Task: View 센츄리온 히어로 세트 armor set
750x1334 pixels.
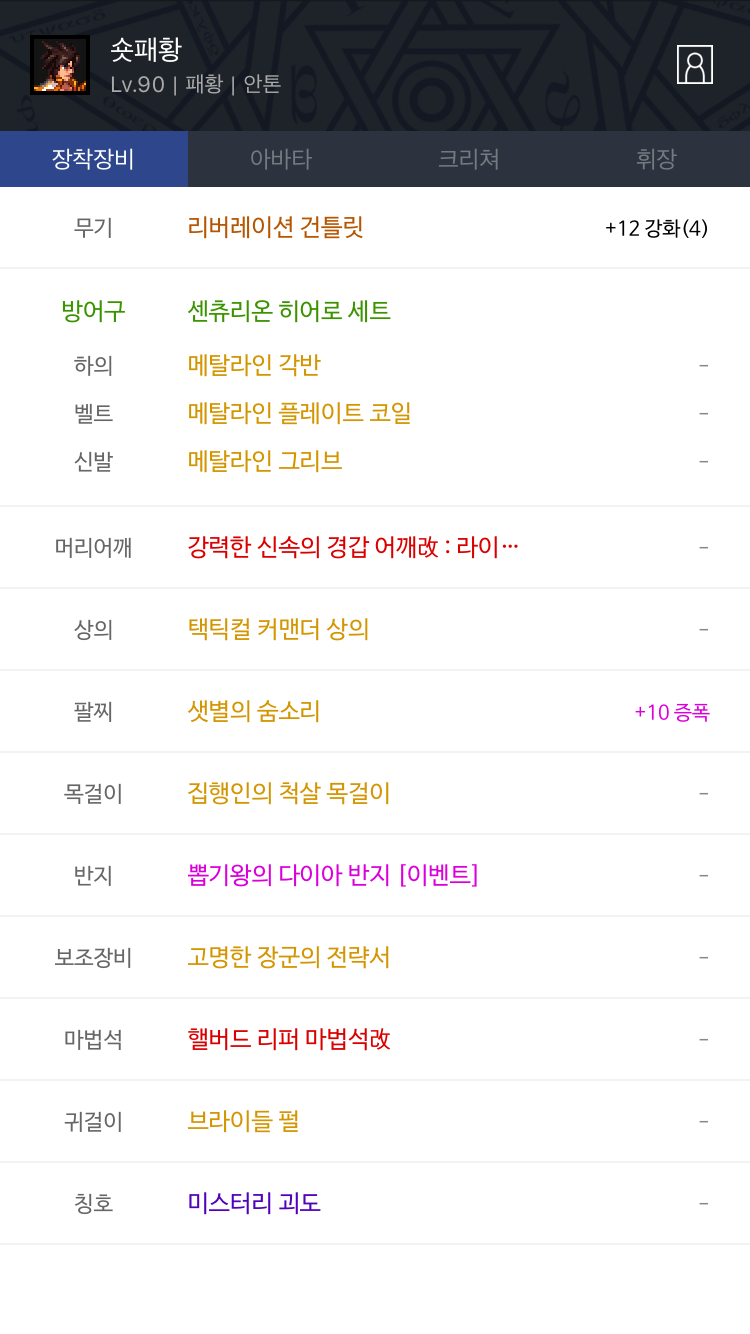Action: coord(289,311)
